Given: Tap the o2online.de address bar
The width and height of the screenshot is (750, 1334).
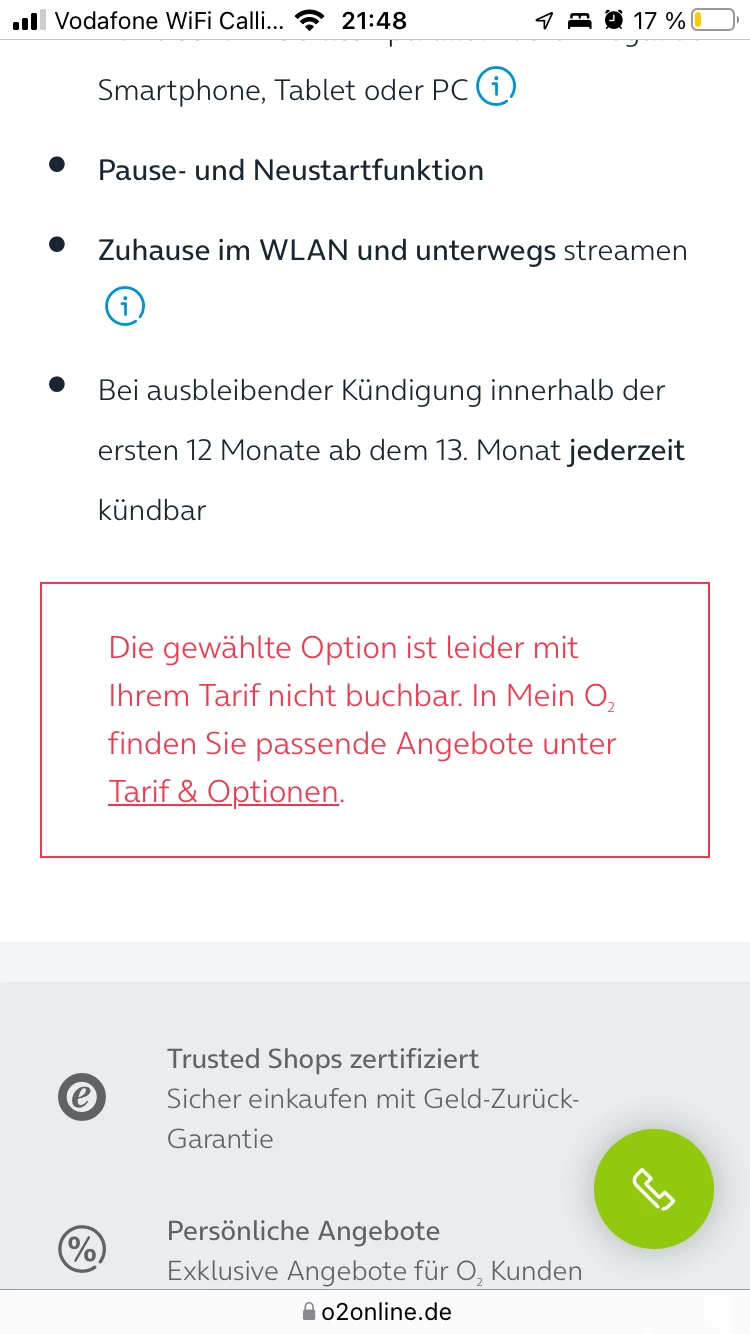Looking at the screenshot, I should (x=375, y=1311).
